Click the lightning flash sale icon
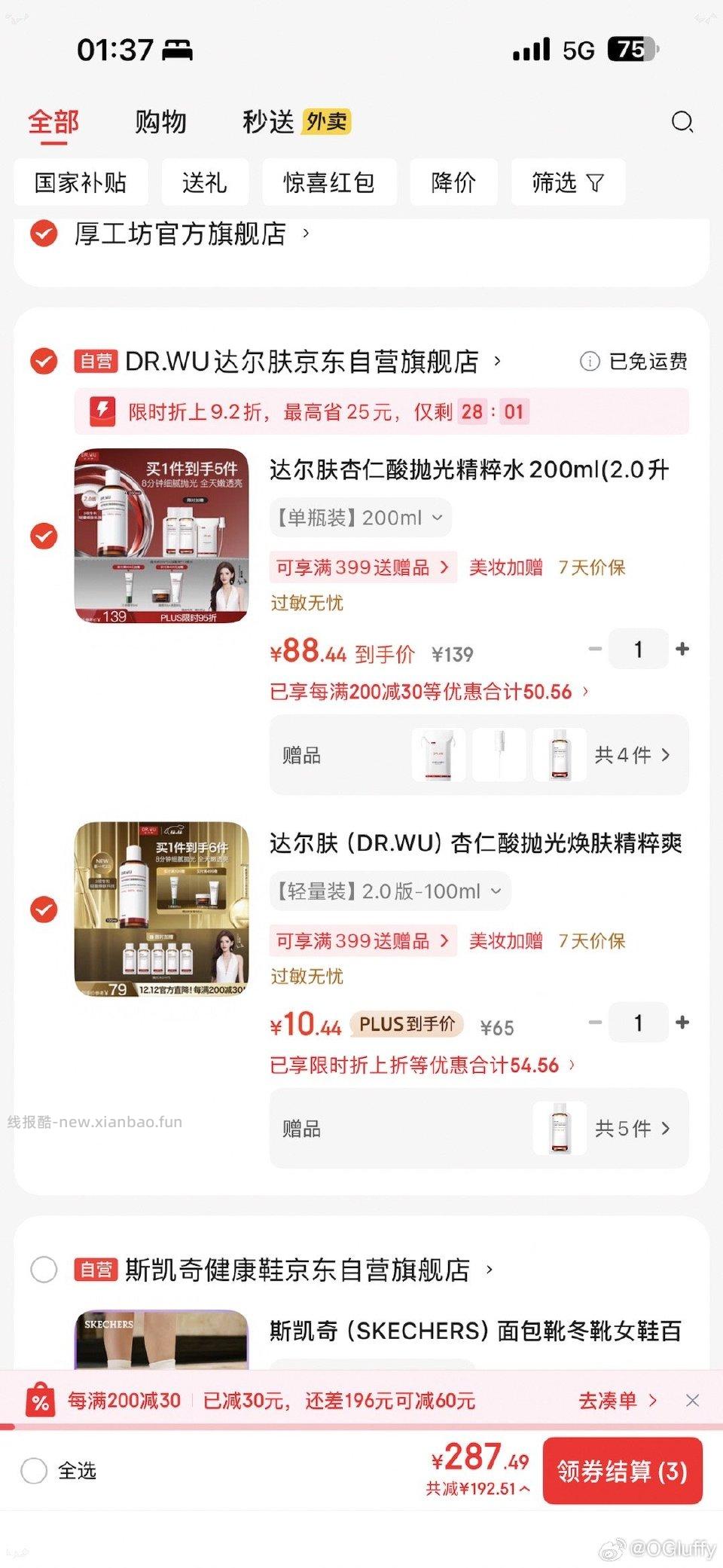 tap(103, 411)
